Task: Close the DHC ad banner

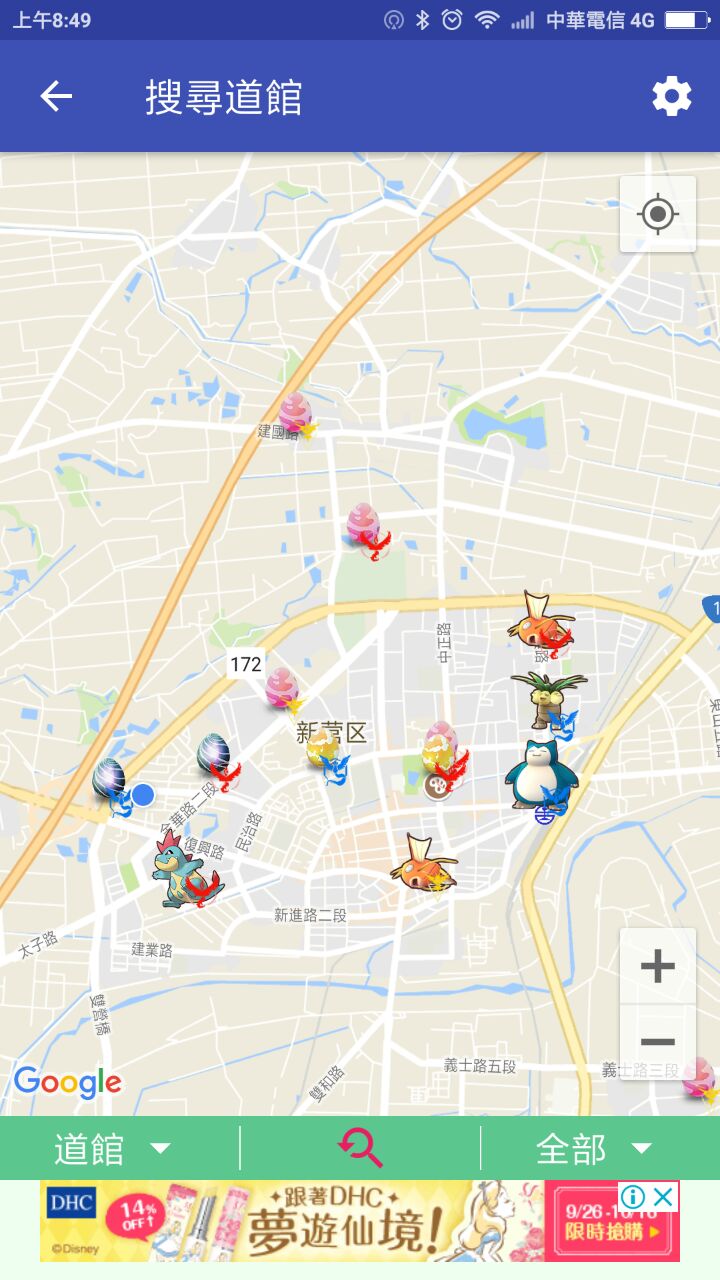Action: [x=663, y=1197]
